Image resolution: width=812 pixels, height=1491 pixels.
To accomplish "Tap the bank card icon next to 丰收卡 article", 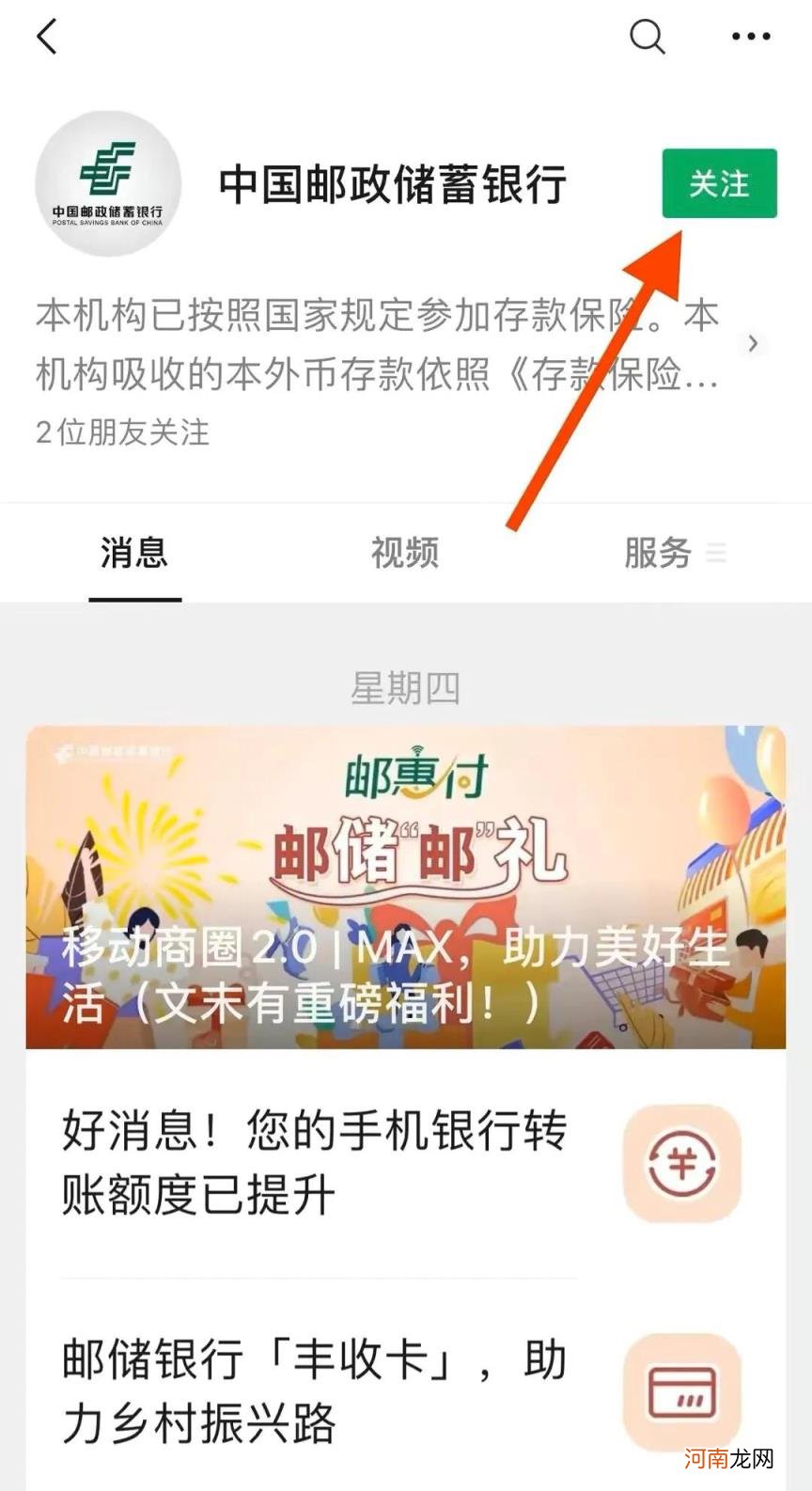I will pos(679,1393).
